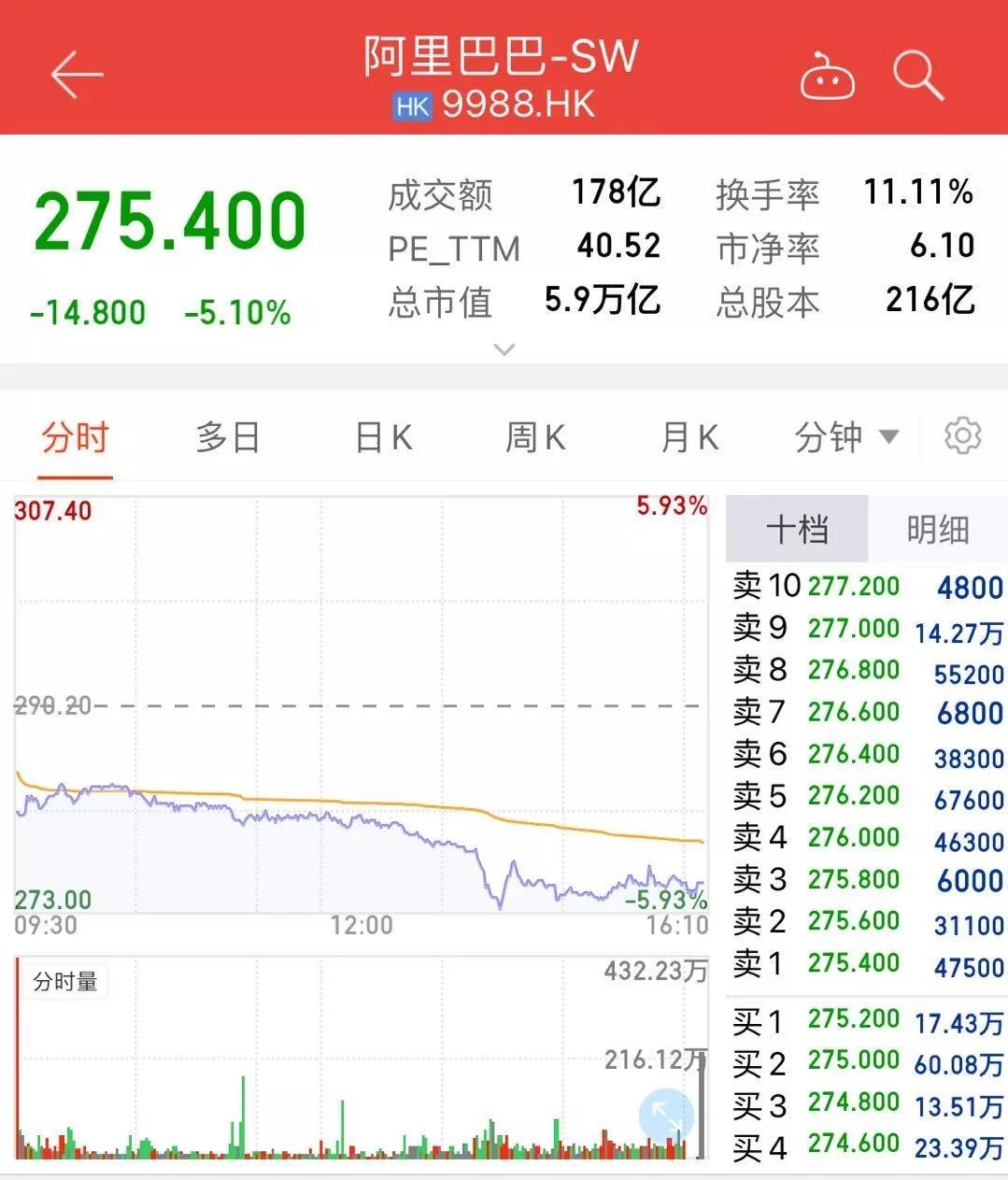This screenshot has width=1008, height=1180.
Task: Click the 分时量 volume label
Action: tap(66, 982)
